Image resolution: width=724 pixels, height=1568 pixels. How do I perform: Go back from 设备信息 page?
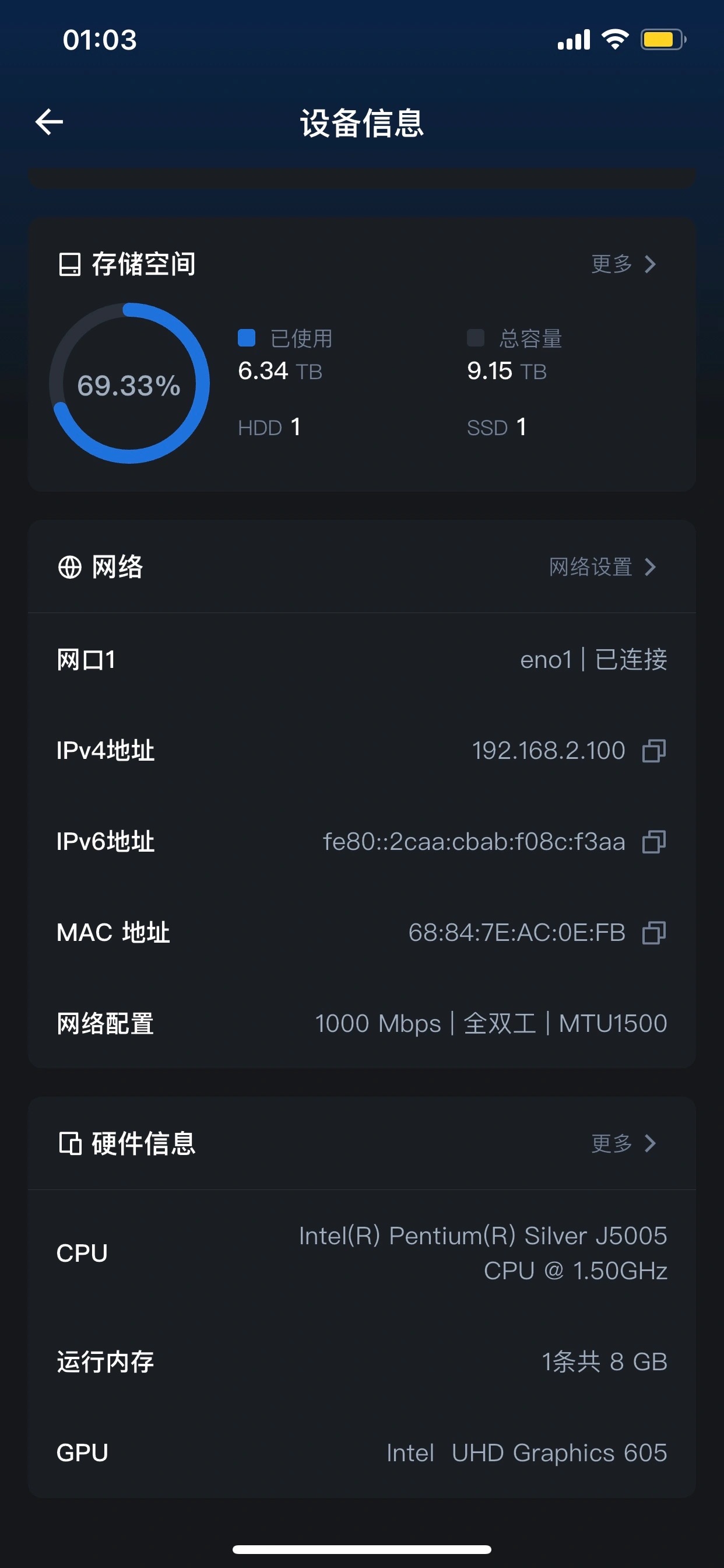coord(50,122)
